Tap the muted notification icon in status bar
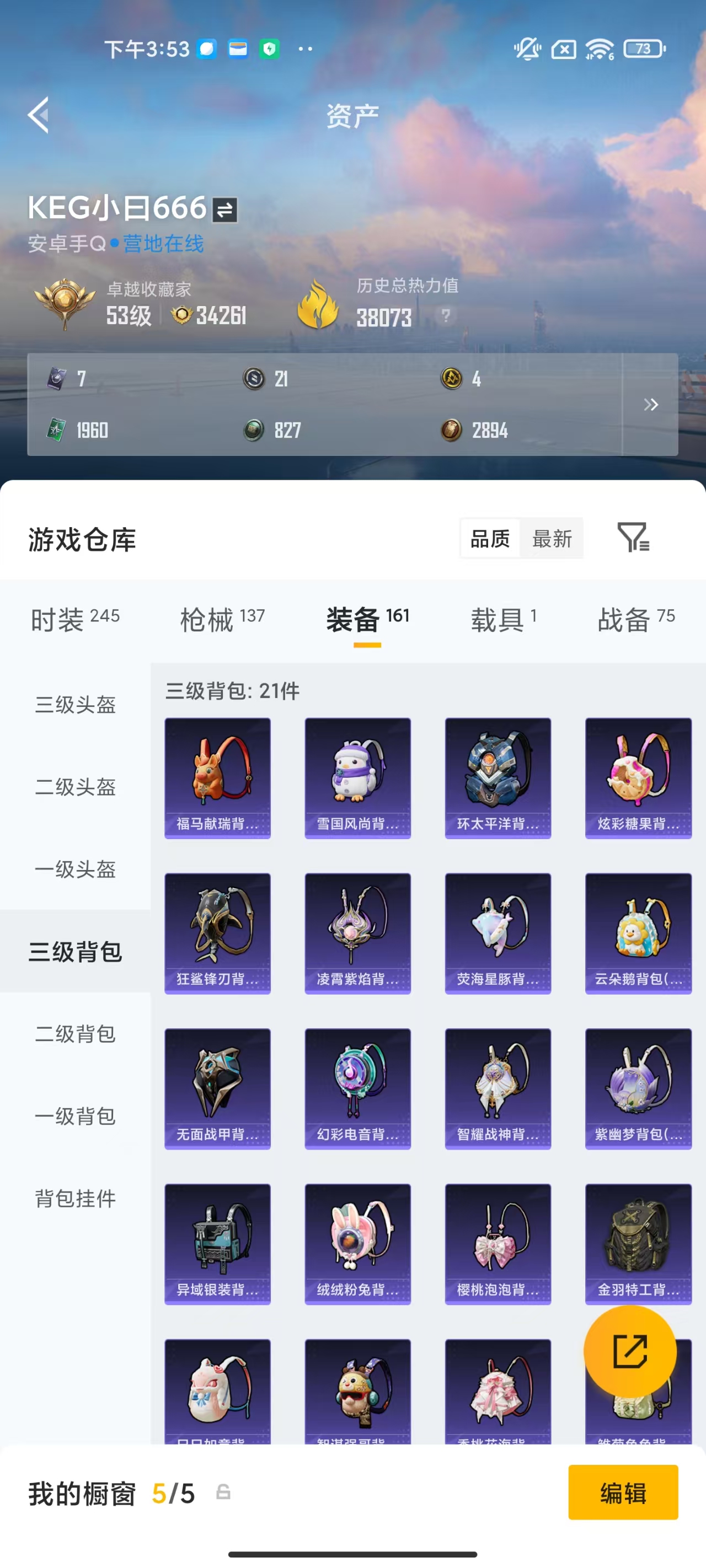The height and width of the screenshot is (1568, 706). coord(526,49)
